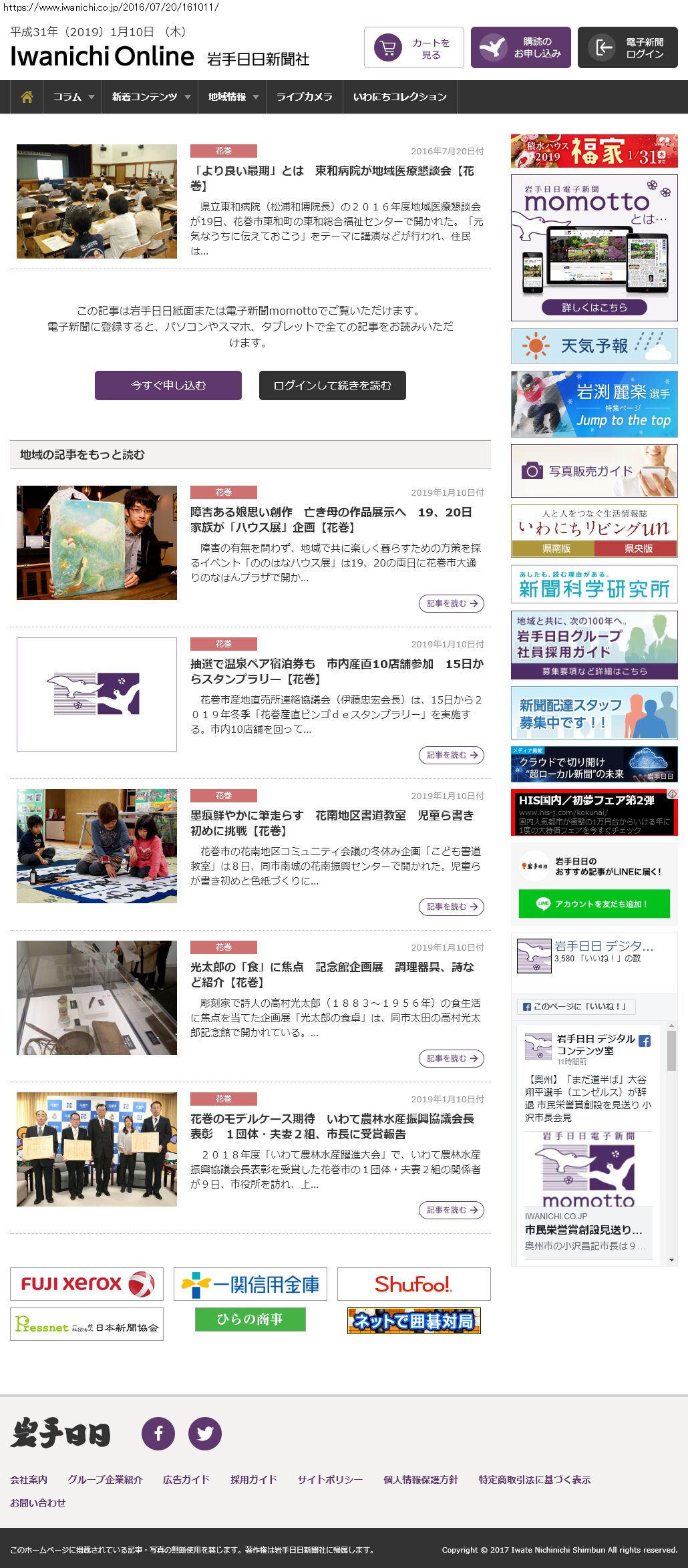This screenshot has height=1568, width=688.
Task: Open the 会社案内 footer link
Action: tap(29, 1480)
